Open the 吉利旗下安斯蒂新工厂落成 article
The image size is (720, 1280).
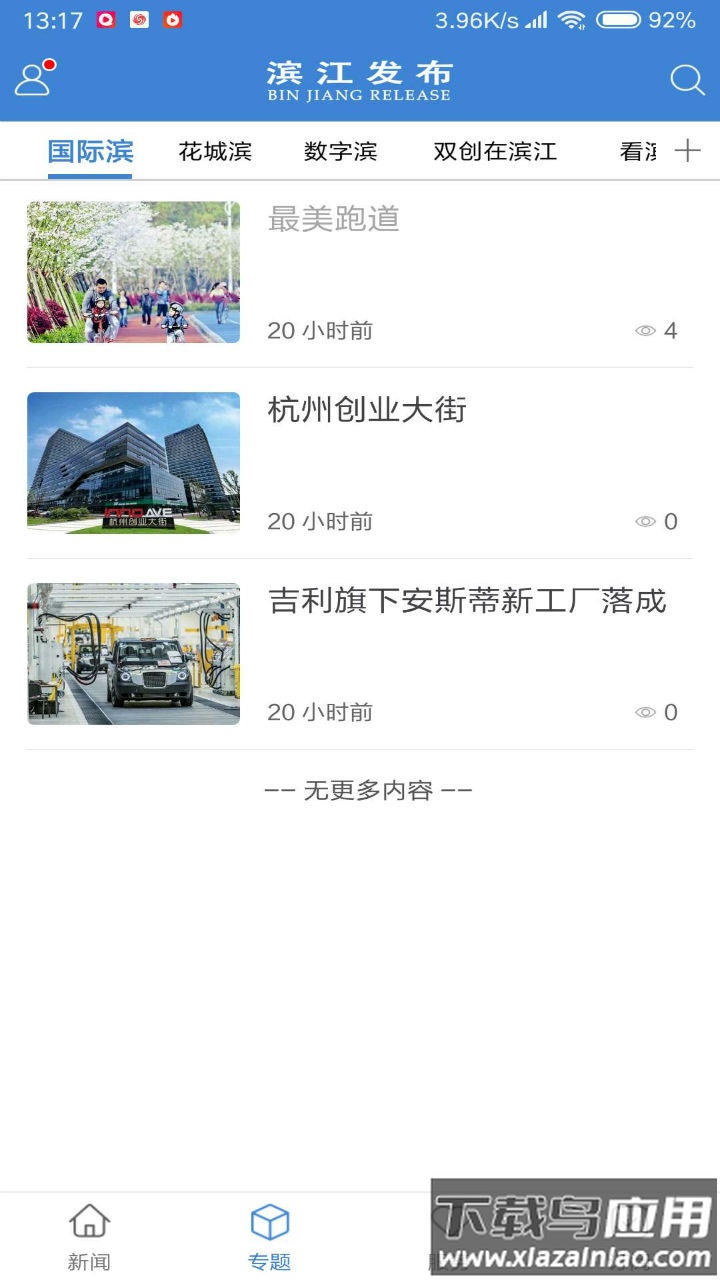pyautogui.click(x=470, y=601)
